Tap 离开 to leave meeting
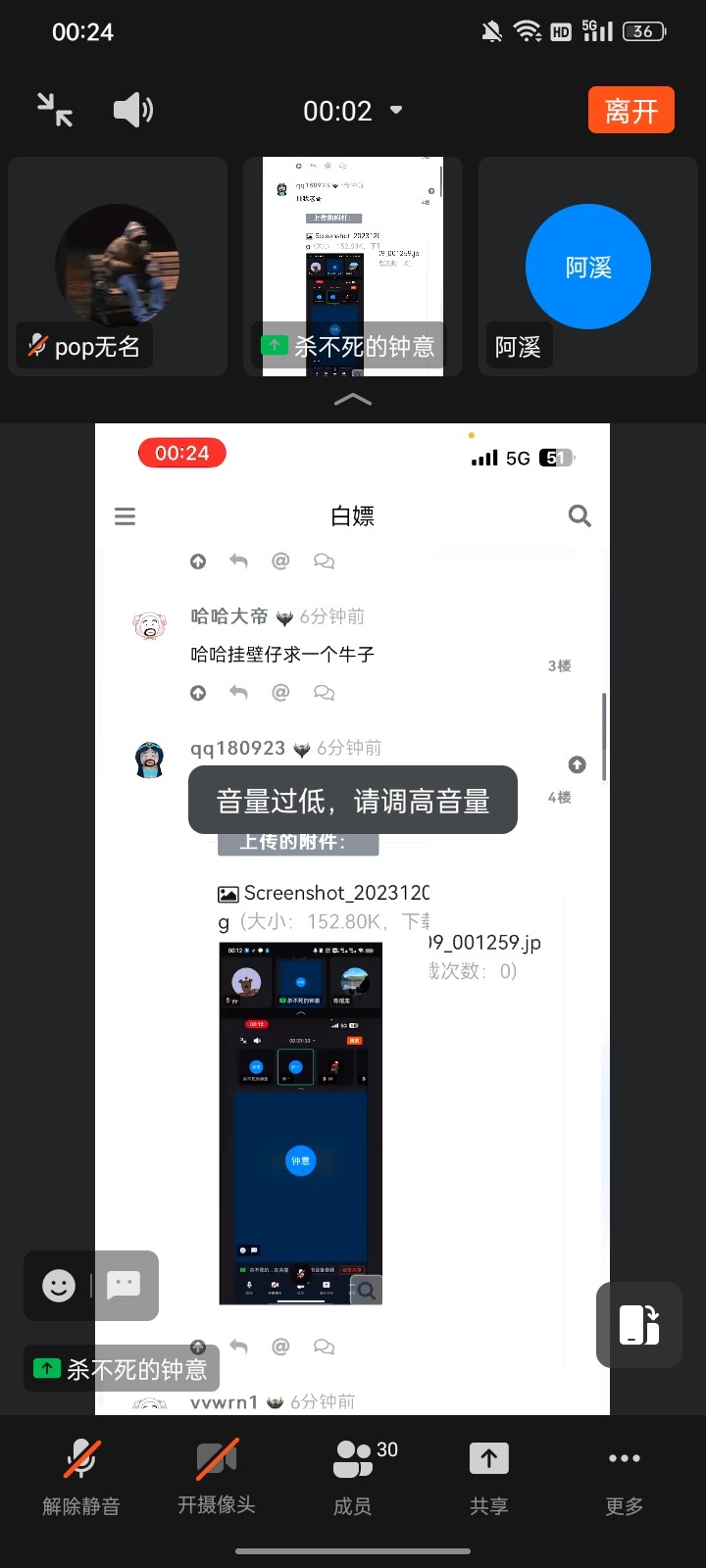 click(631, 110)
